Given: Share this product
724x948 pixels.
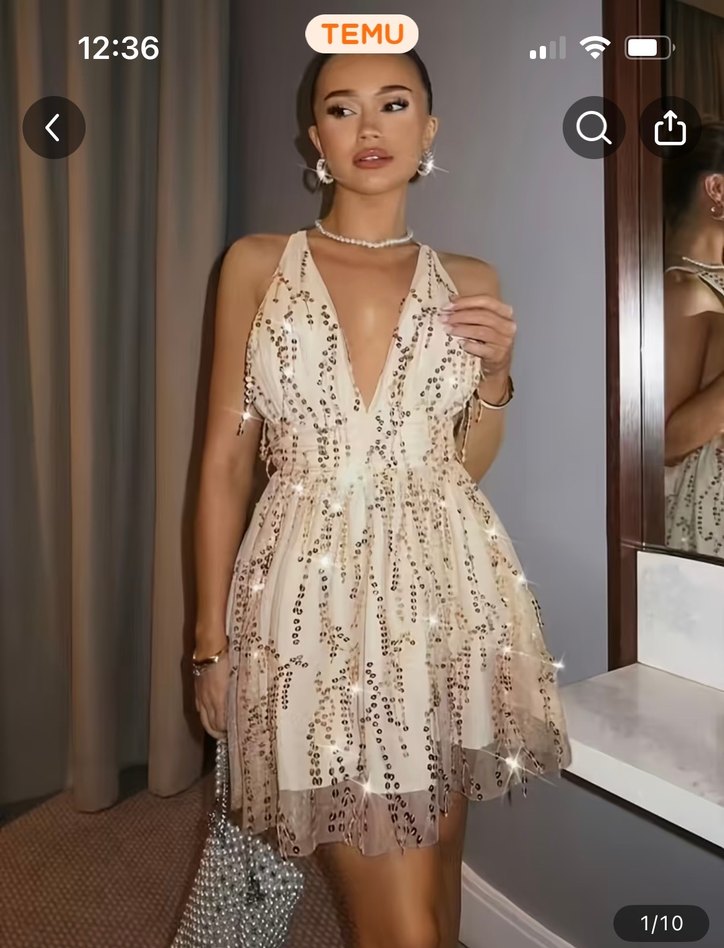Looking at the screenshot, I should tap(670, 128).
